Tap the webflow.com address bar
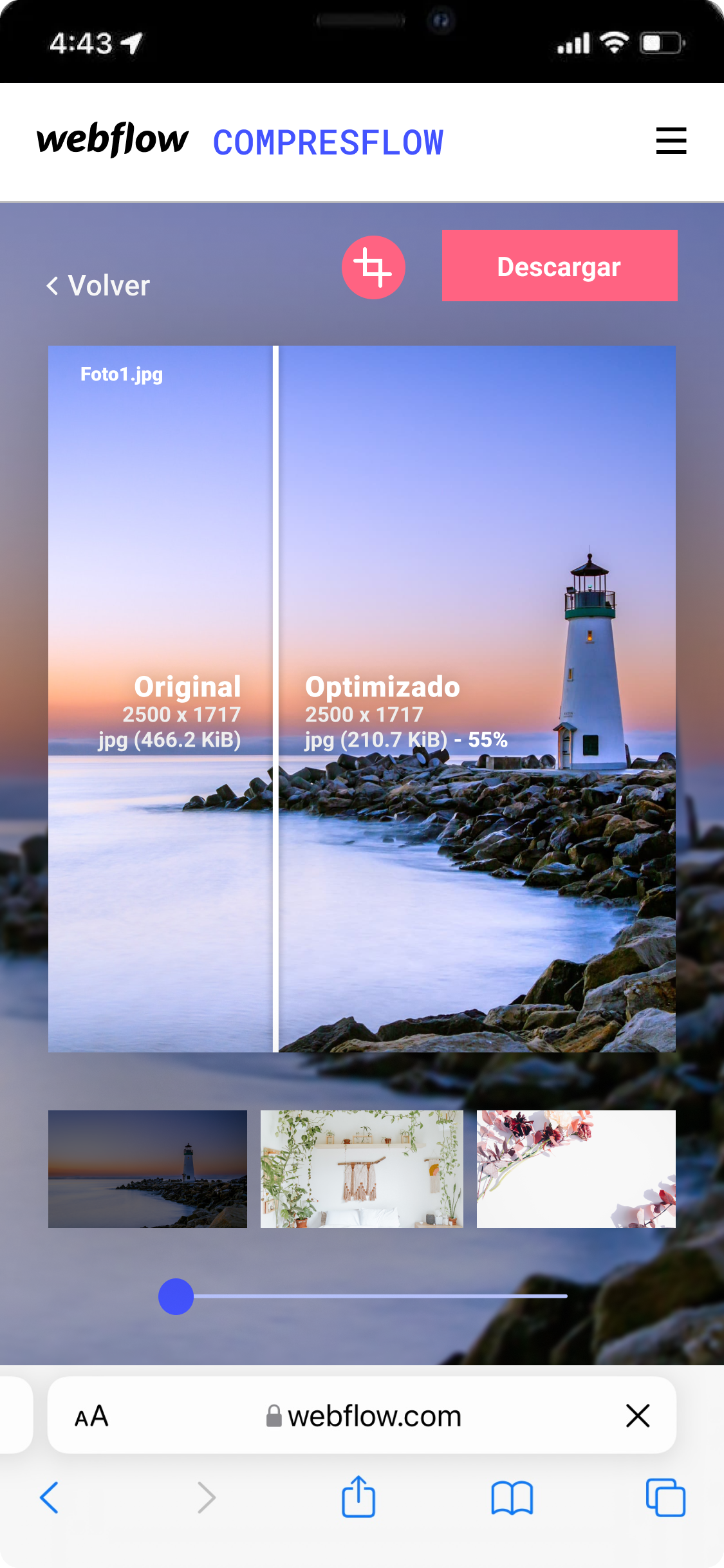 pyautogui.click(x=364, y=1416)
